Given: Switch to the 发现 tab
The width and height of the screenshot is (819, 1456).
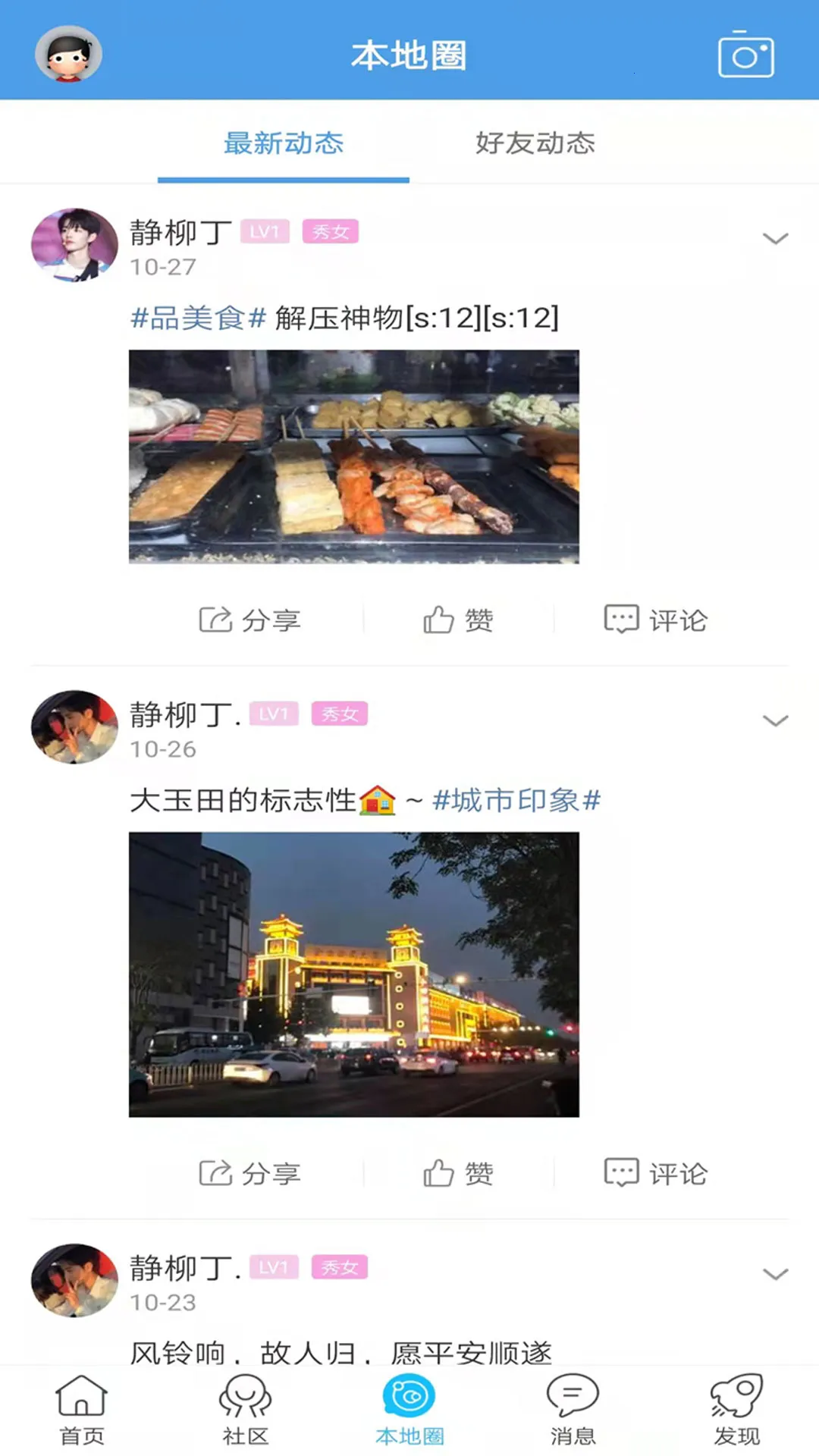Looking at the screenshot, I should tap(736, 1410).
